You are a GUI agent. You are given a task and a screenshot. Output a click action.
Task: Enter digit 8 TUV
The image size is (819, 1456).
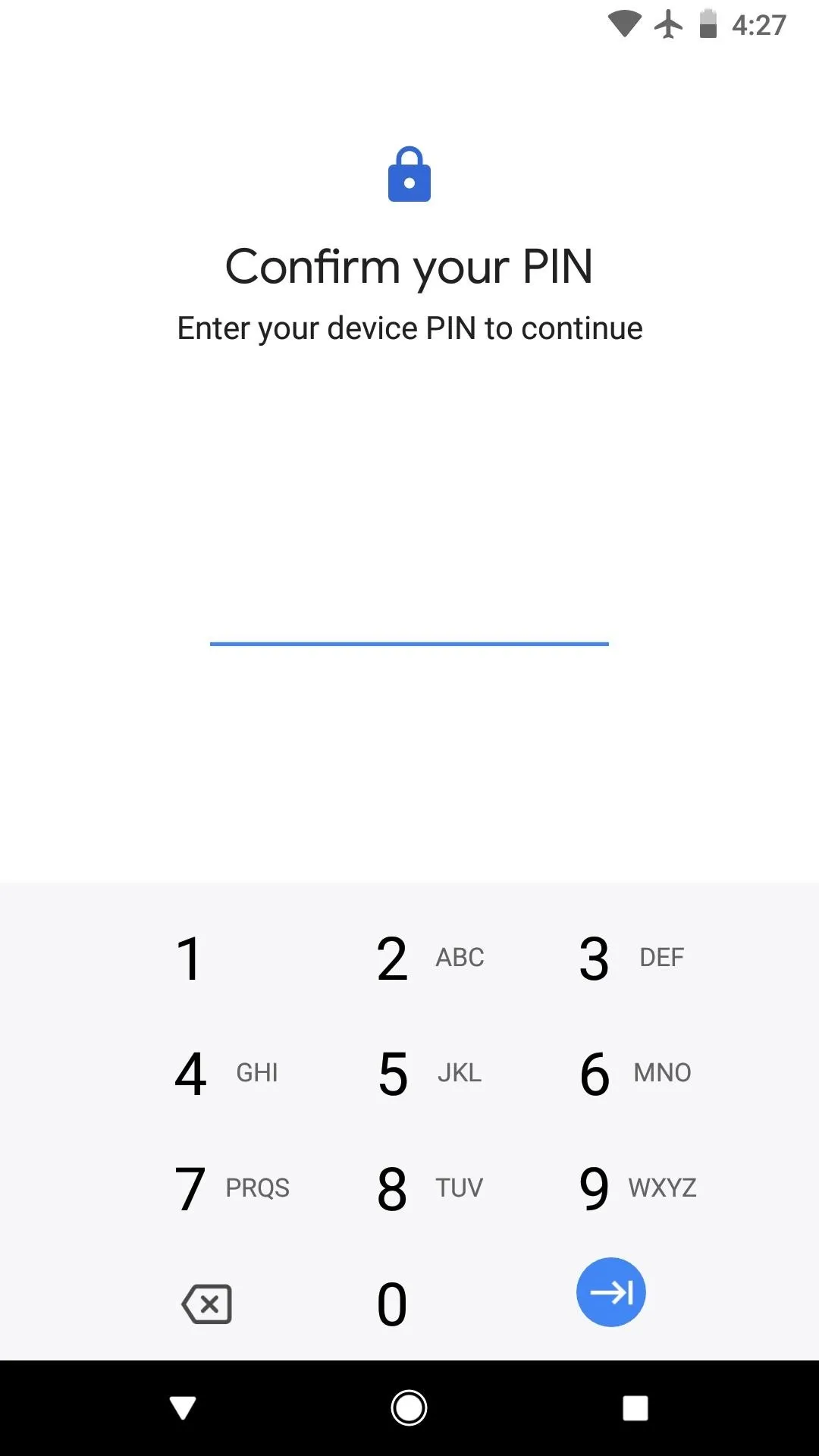pyautogui.click(x=409, y=1189)
